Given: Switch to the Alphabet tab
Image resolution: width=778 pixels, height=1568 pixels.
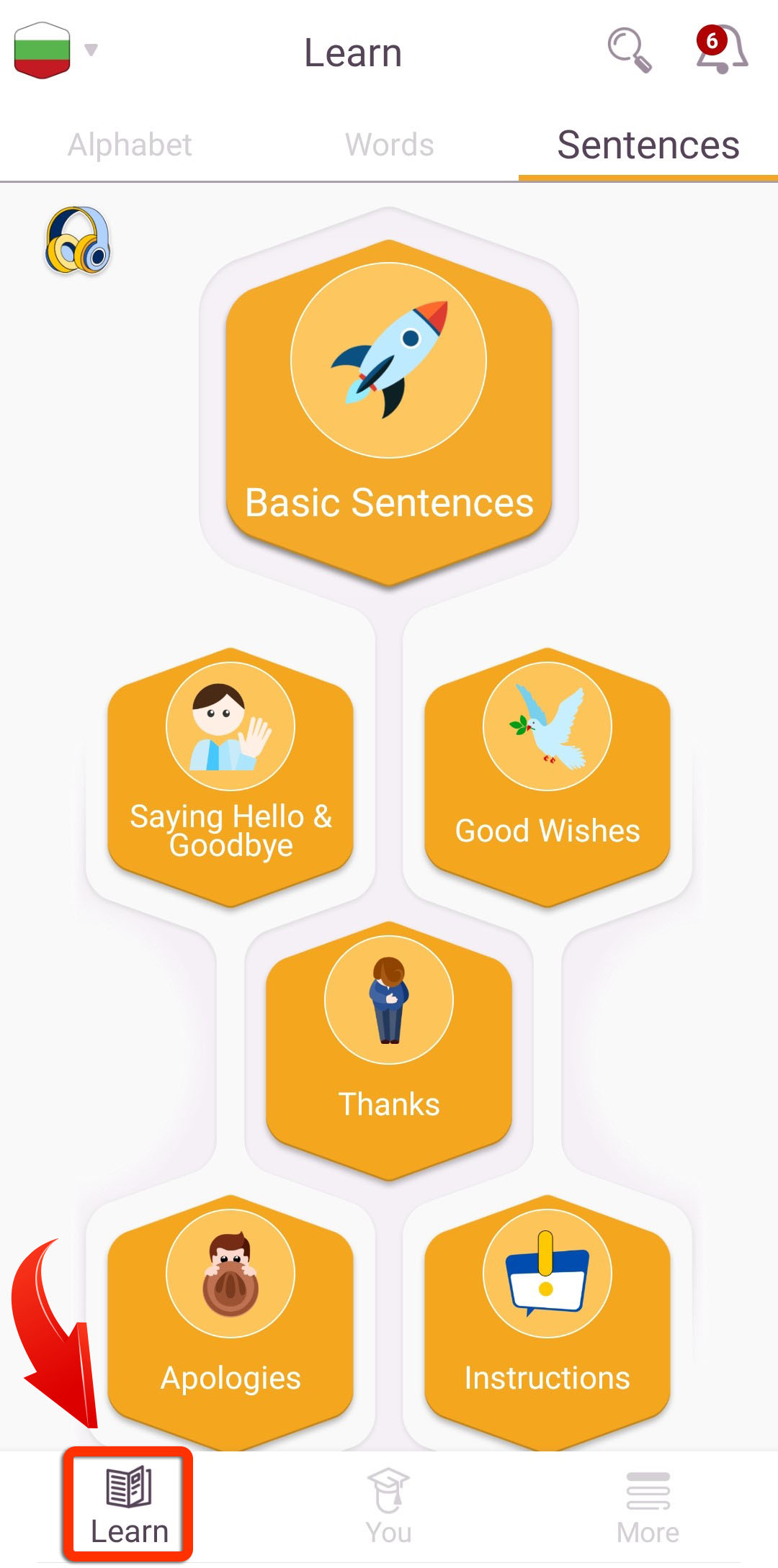Looking at the screenshot, I should [130, 145].
